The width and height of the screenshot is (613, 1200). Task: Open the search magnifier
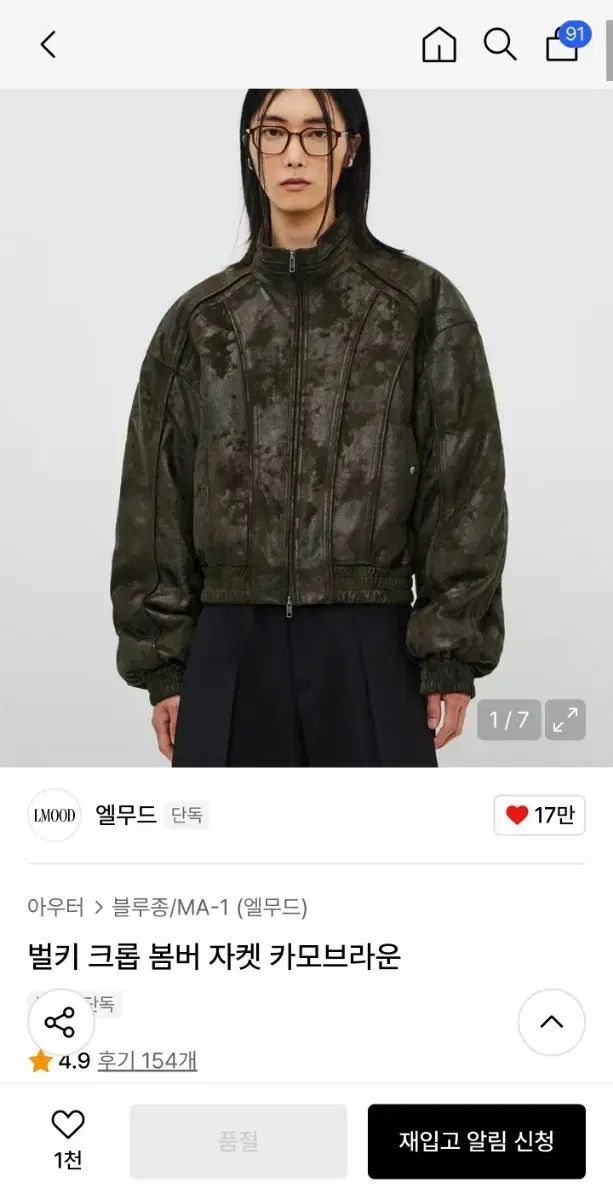[499, 45]
